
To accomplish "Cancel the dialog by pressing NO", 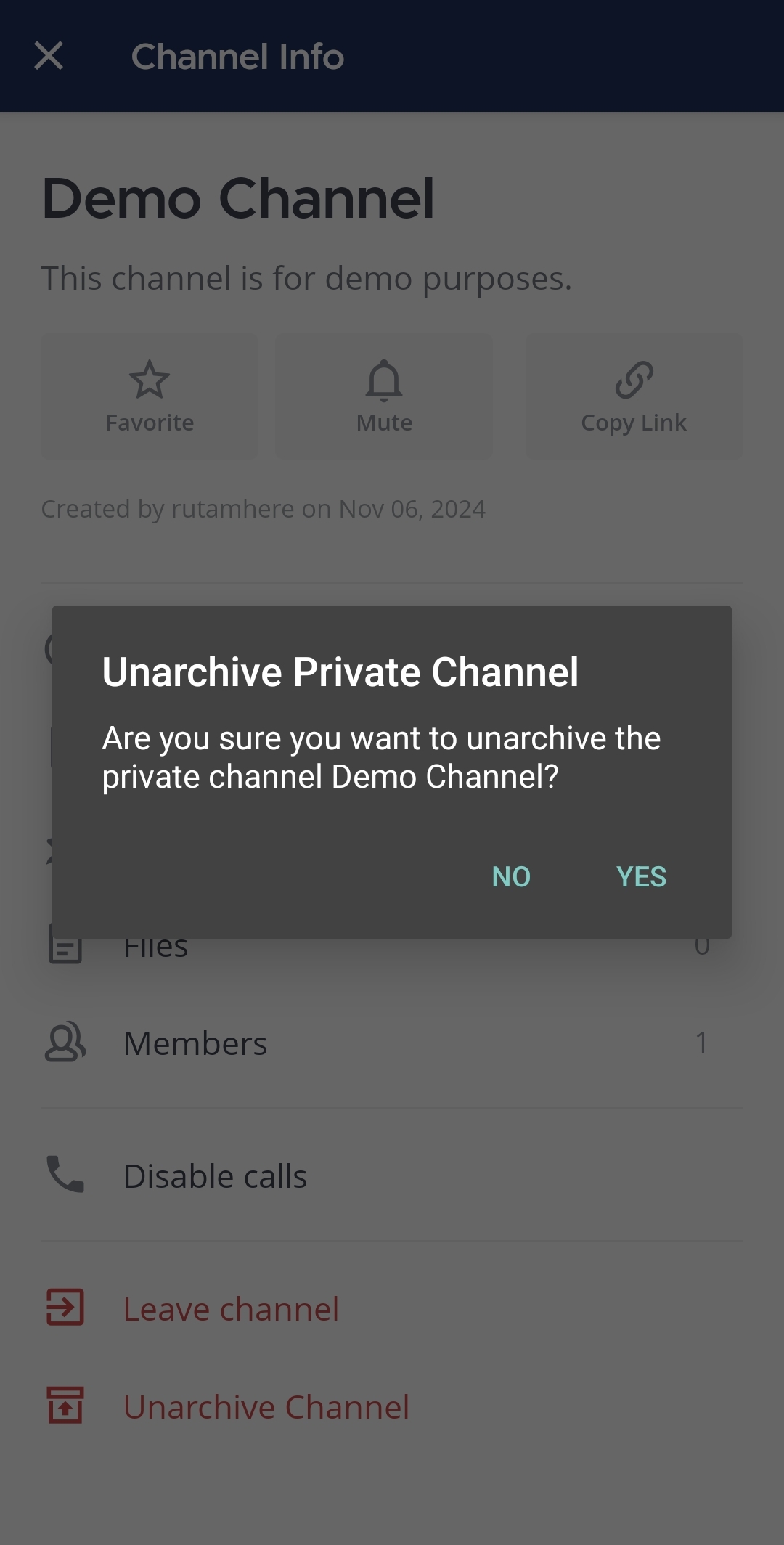I will pos(511,877).
